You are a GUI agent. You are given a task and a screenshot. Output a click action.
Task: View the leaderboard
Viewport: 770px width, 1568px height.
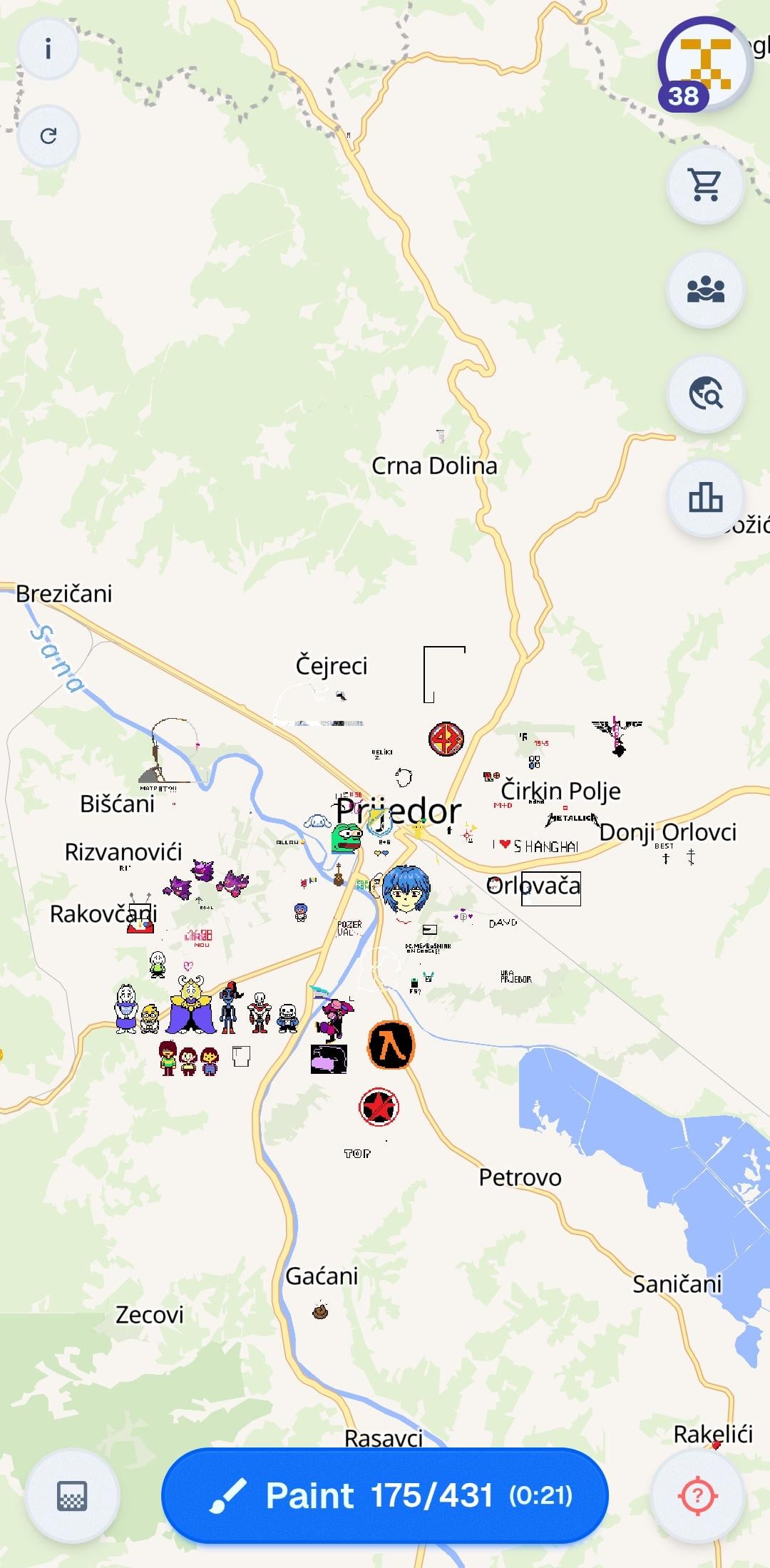705,498
